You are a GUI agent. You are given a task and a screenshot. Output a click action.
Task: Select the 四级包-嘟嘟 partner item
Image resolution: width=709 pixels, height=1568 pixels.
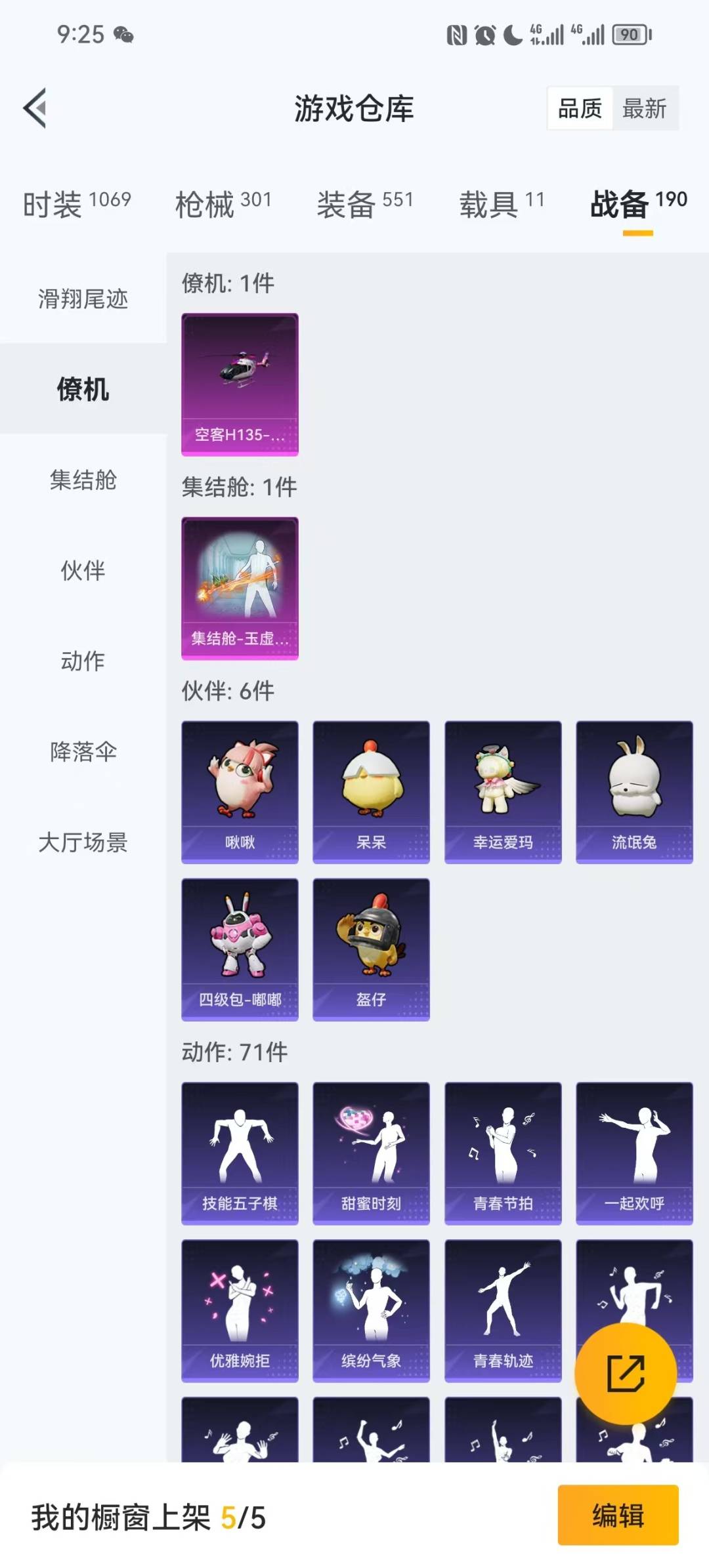pos(239,948)
